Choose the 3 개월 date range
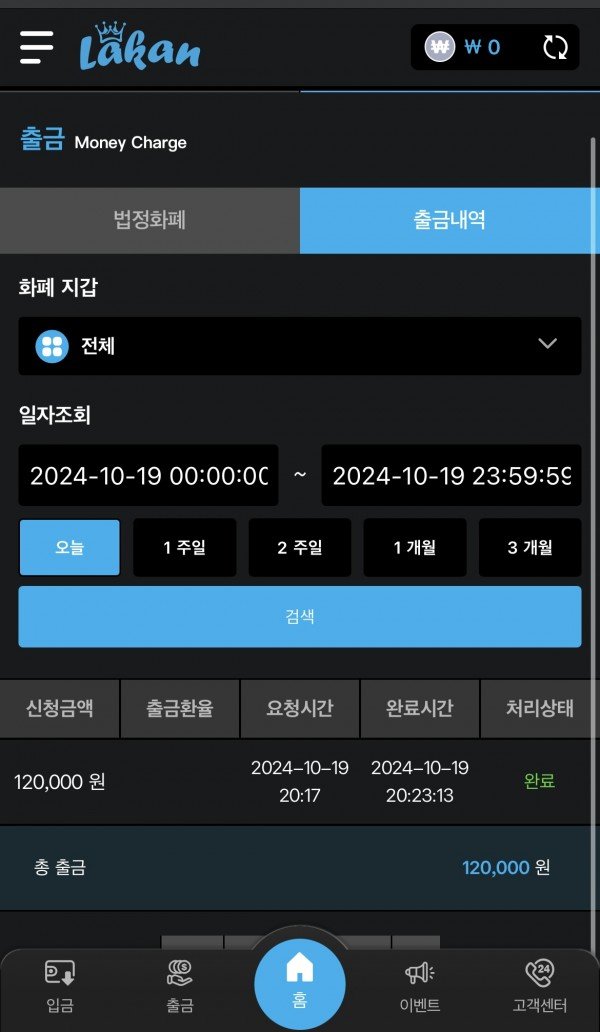The height and width of the screenshot is (1032, 600). coord(530,547)
